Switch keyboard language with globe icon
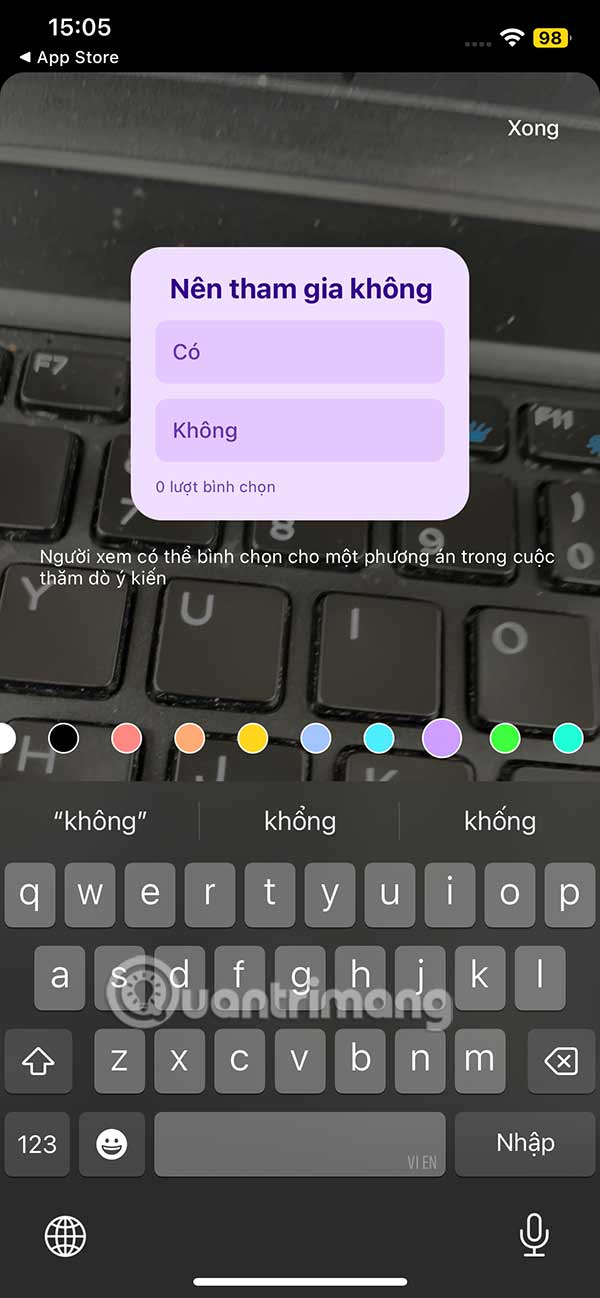The height and width of the screenshot is (1298, 600). coord(65,1237)
